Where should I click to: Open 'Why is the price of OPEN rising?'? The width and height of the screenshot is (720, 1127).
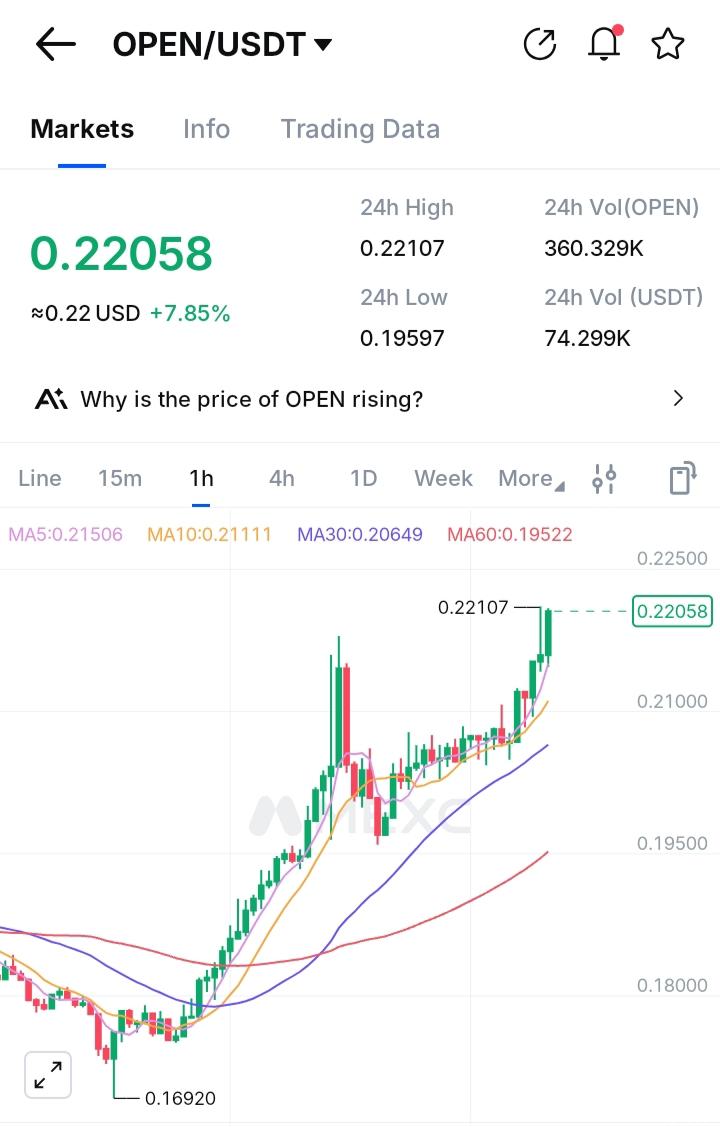coord(360,399)
